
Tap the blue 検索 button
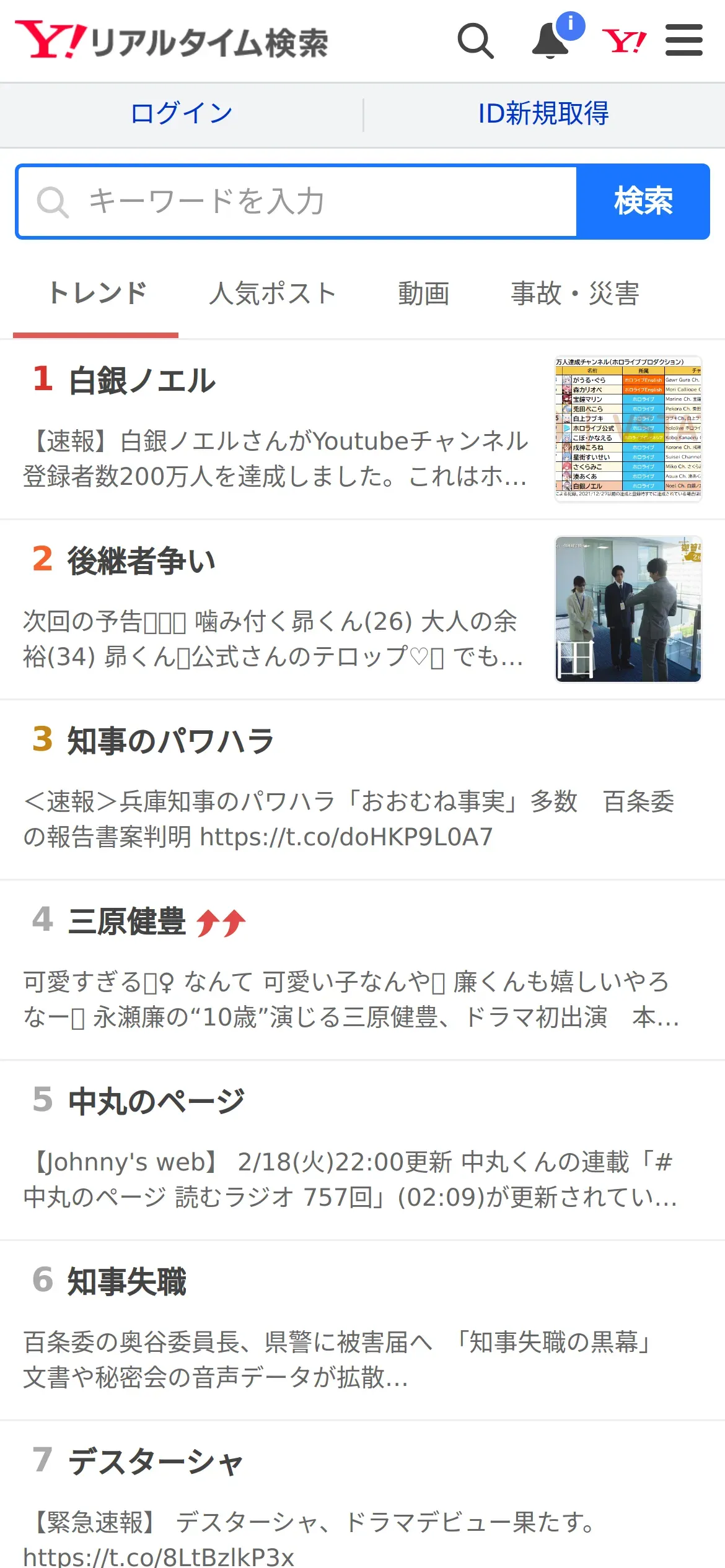(x=643, y=202)
